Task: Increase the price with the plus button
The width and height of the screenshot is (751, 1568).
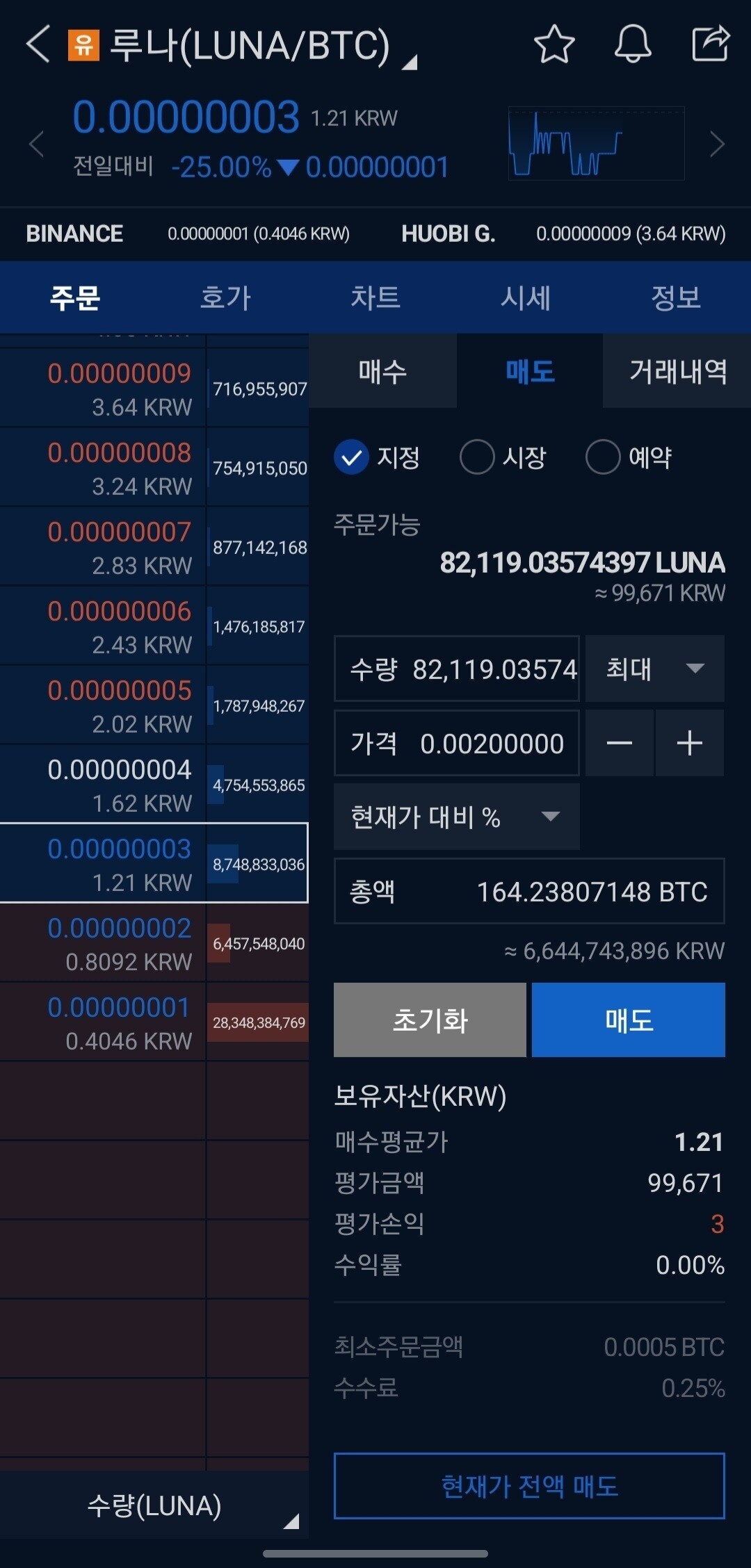Action: [x=689, y=743]
